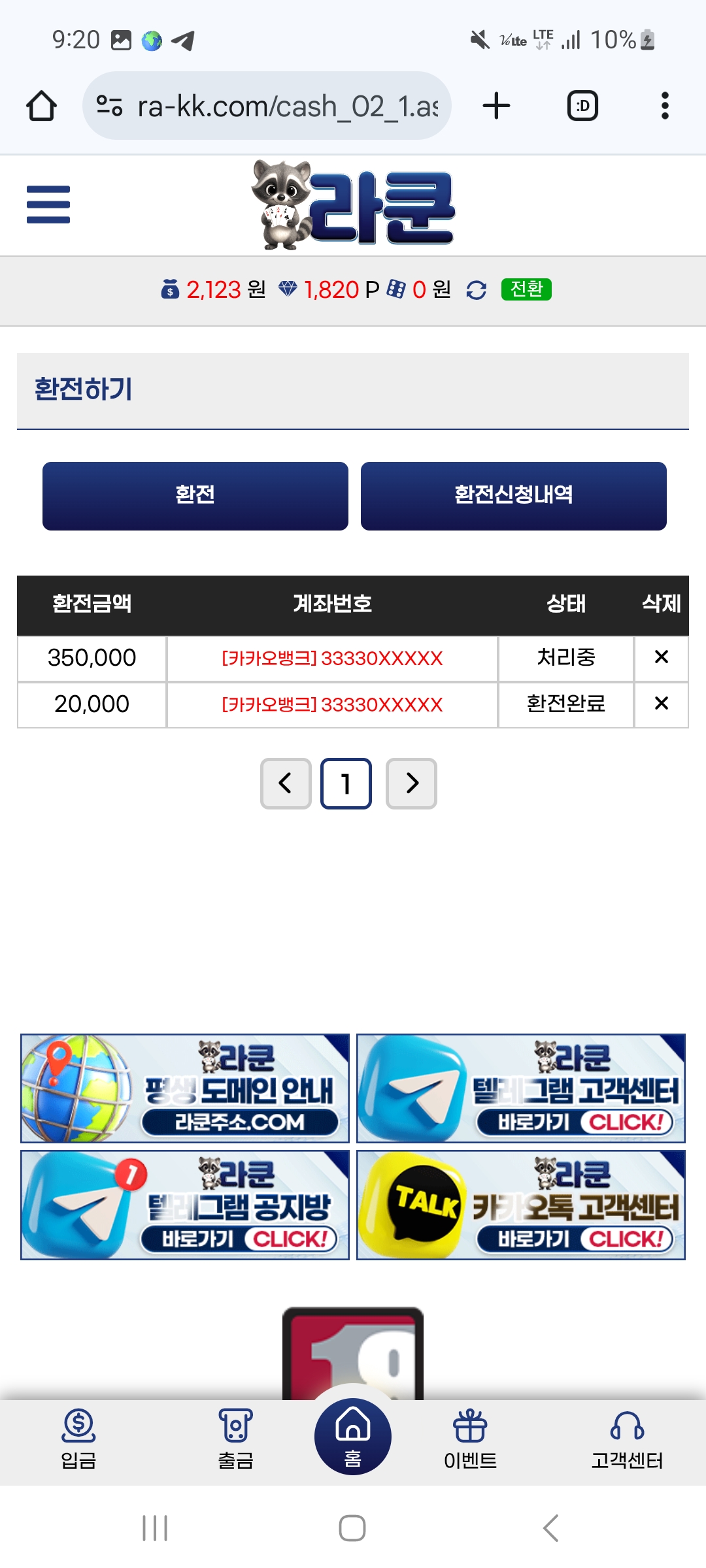Switch to the 환전신청내역 tab

point(513,496)
